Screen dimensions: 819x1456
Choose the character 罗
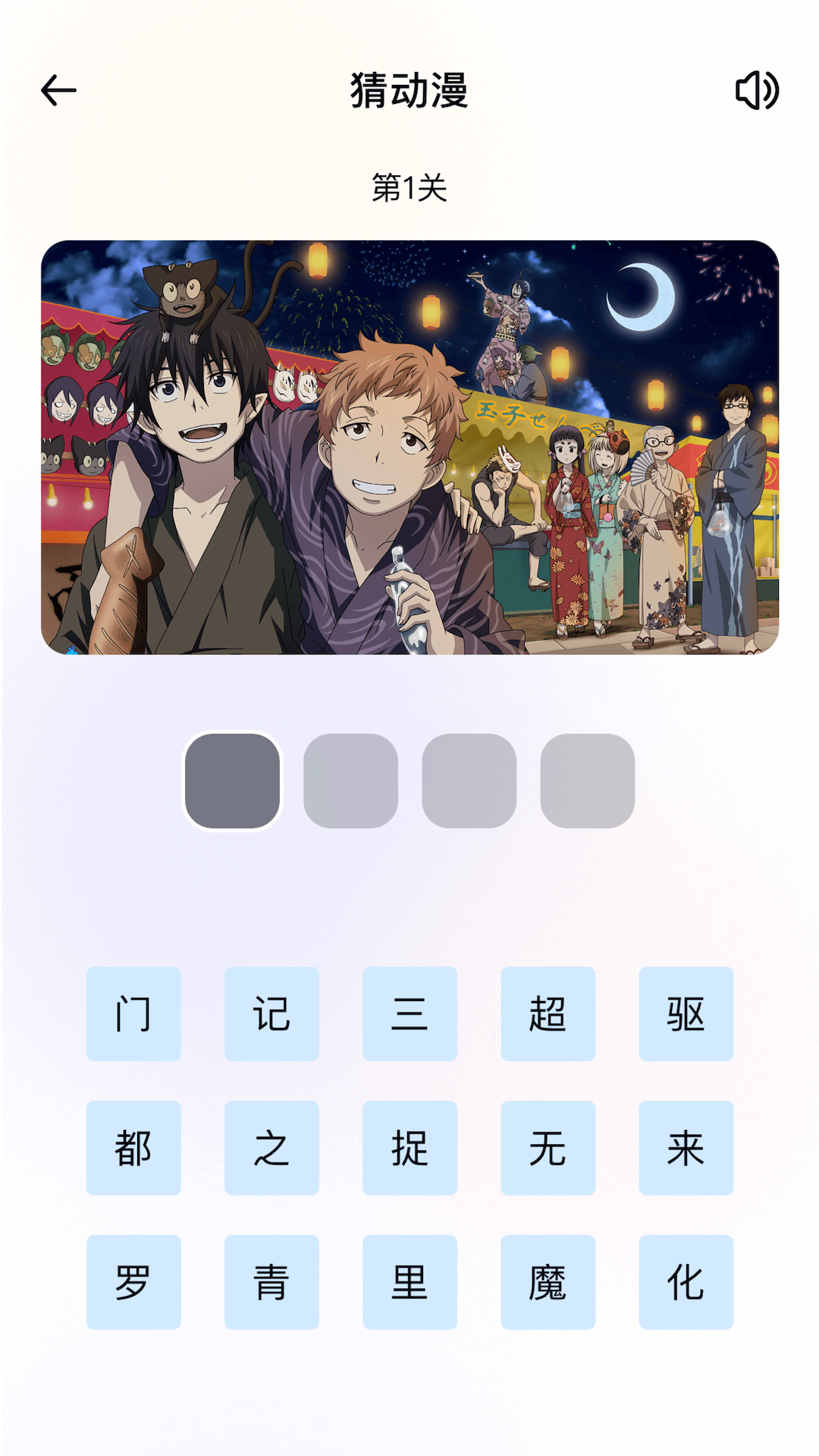coord(133,1282)
